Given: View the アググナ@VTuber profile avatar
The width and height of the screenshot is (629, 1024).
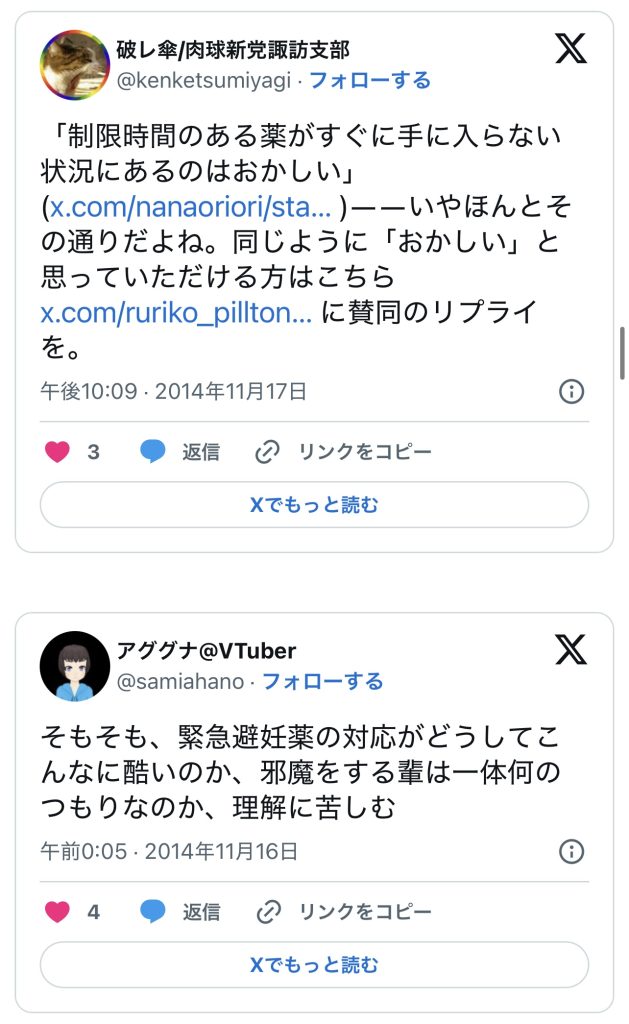Looking at the screenshot, I should 75,666.
